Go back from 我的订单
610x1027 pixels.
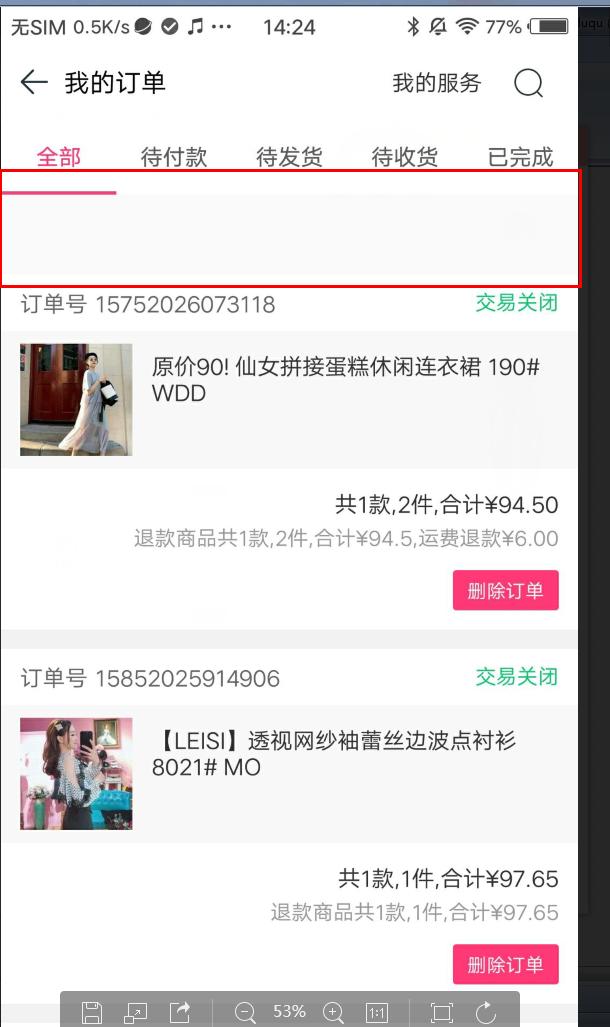point(34,83)
